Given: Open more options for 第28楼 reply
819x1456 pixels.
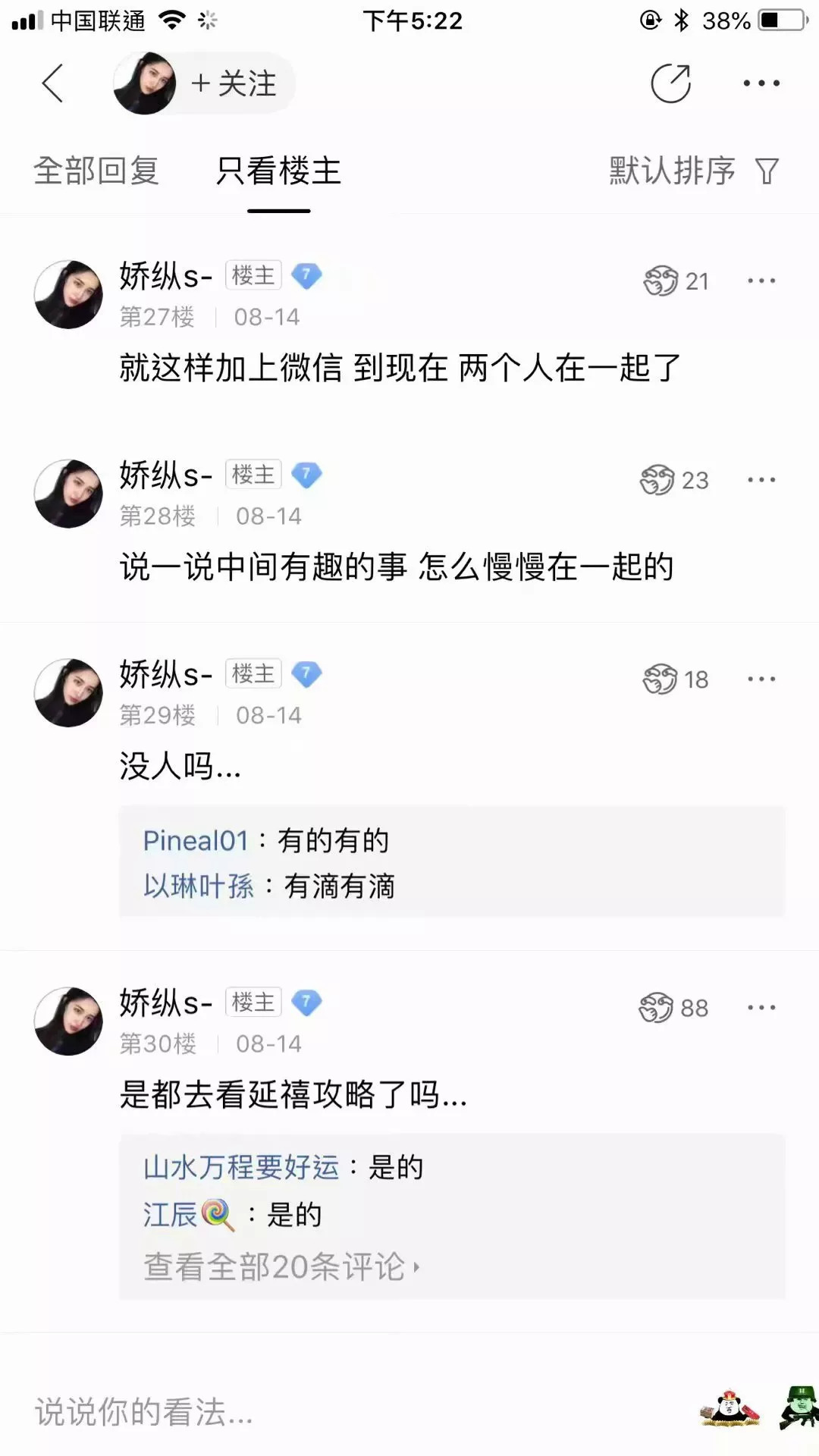Looking at the screenshot, I should tap(761, 480).
